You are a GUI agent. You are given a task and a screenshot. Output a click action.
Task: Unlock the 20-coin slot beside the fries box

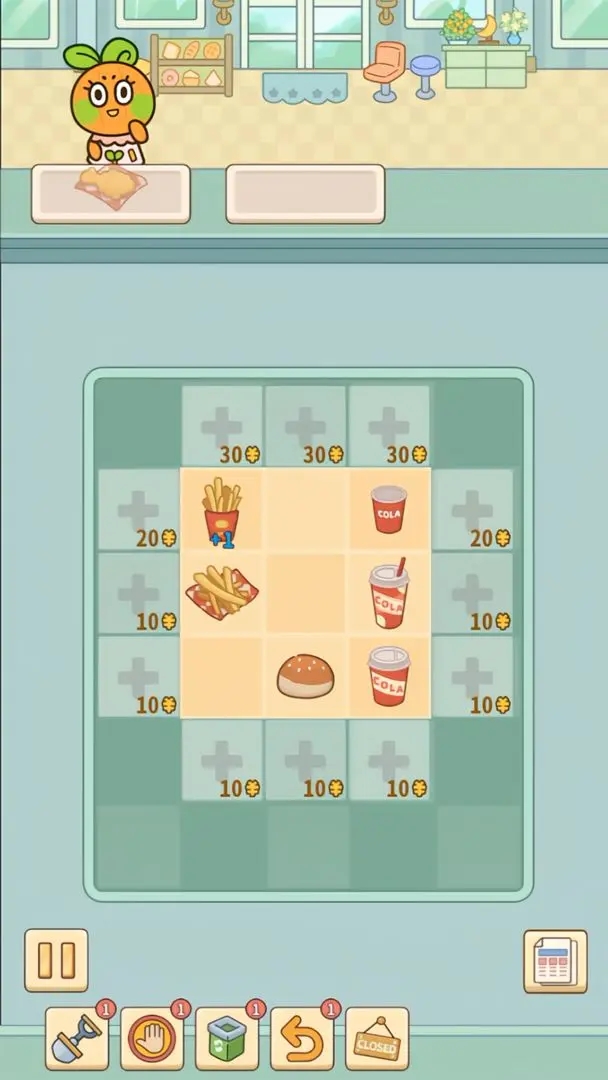(x=138, y=510)
